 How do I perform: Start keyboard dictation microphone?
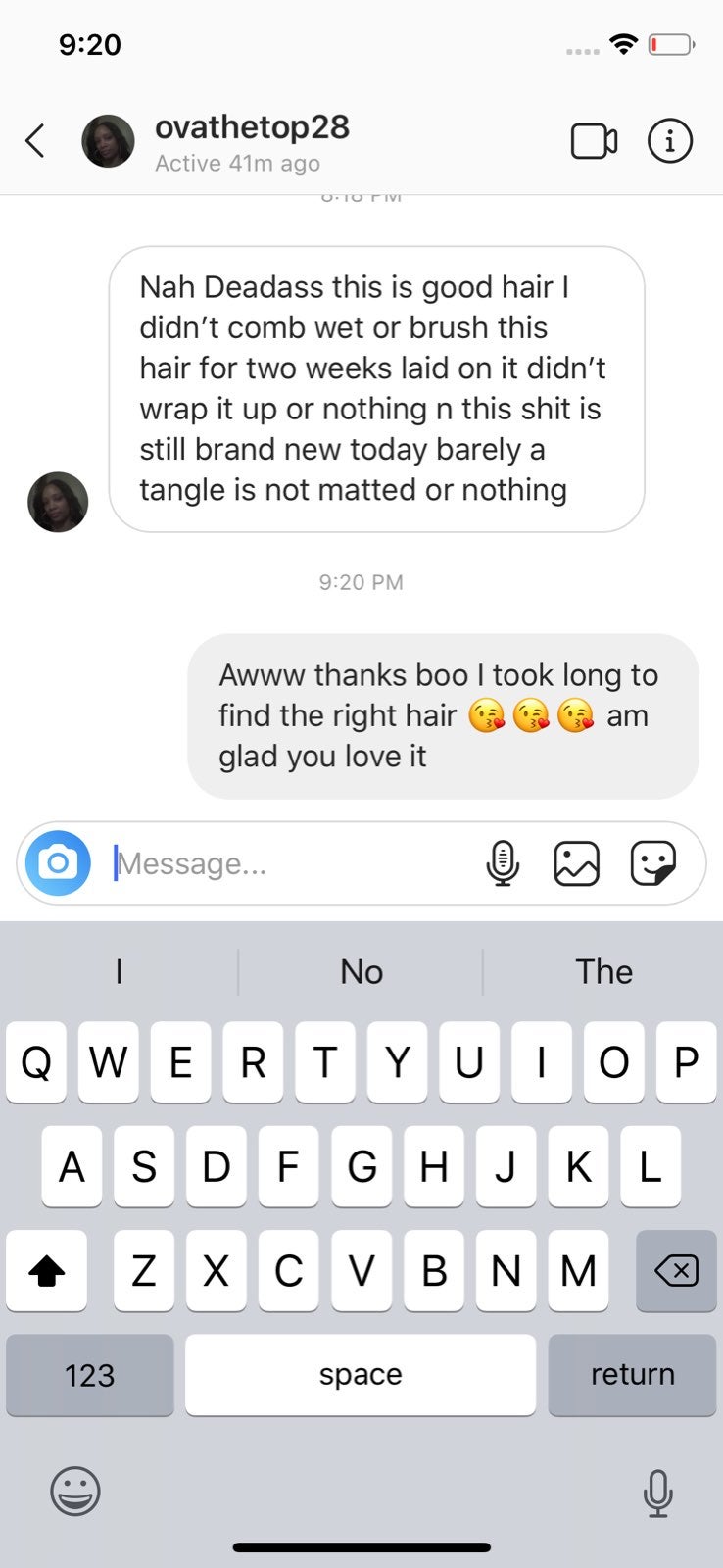pos(657,1493)
